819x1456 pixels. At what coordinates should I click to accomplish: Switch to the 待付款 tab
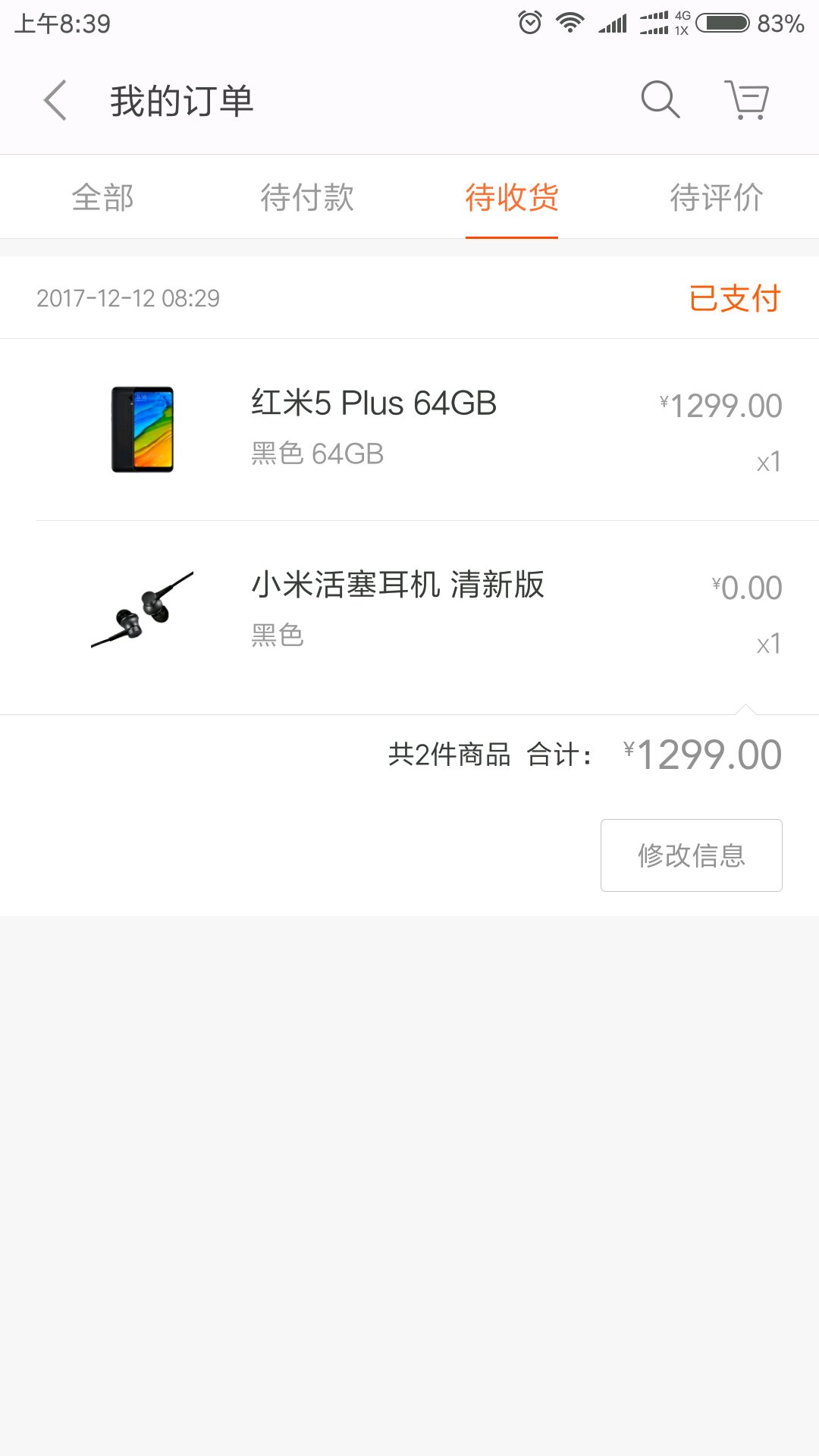tap(307, 197)
